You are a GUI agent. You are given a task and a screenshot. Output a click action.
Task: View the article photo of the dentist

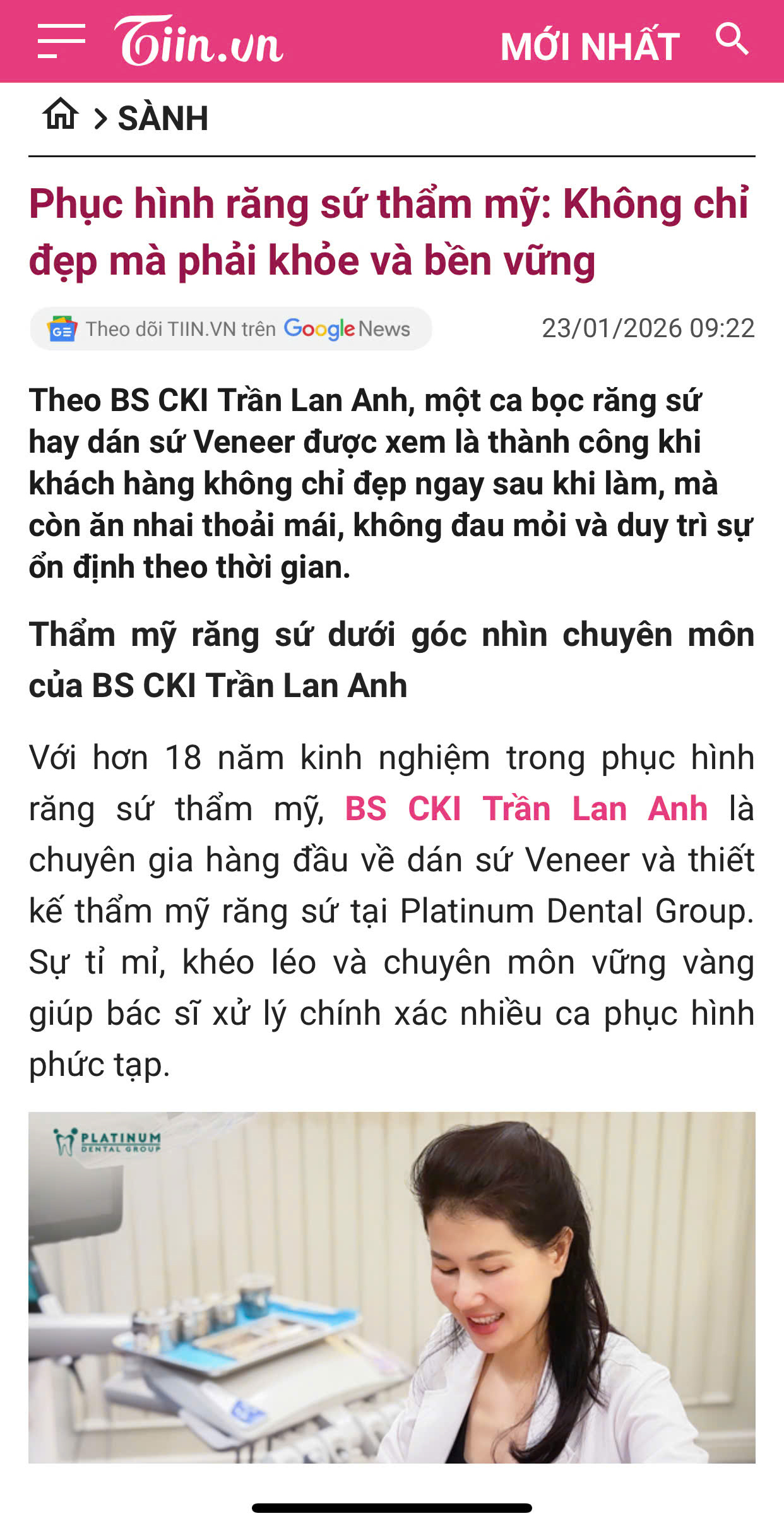click(x=391, y=1287)
